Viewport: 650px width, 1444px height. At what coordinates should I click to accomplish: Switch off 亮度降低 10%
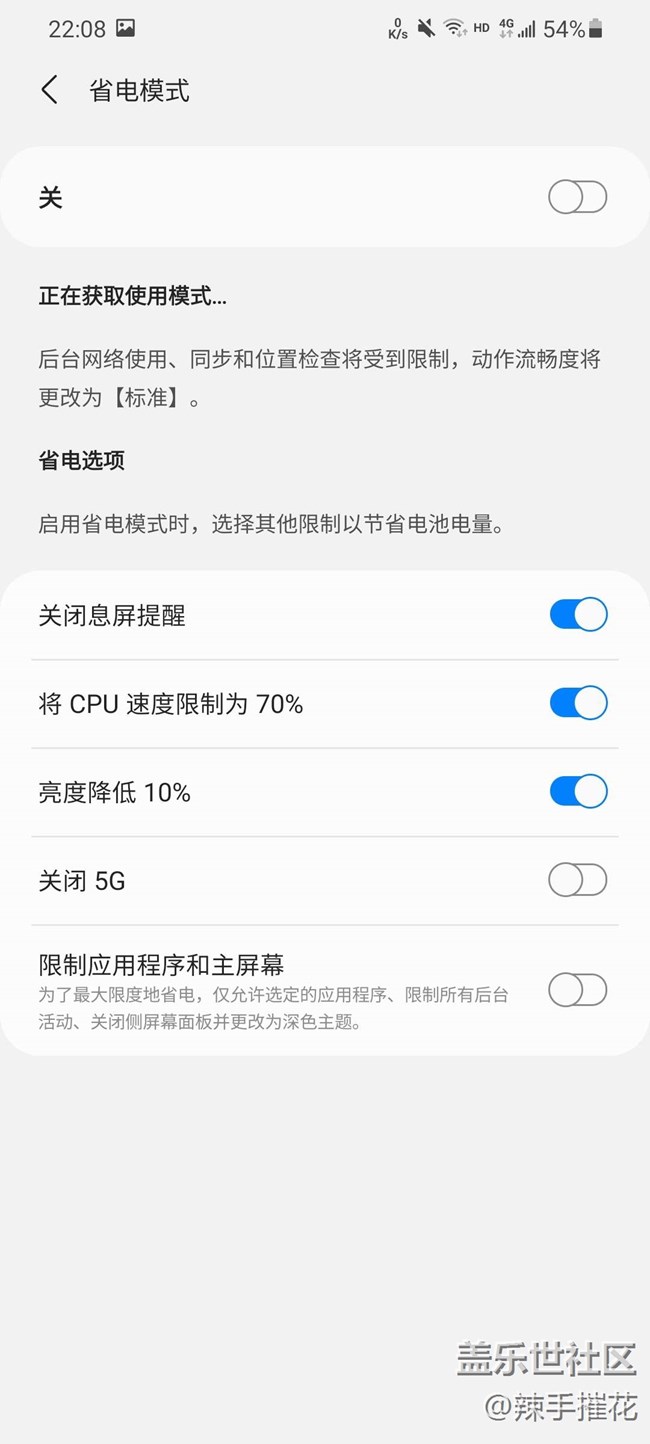[x=578, y=791]
